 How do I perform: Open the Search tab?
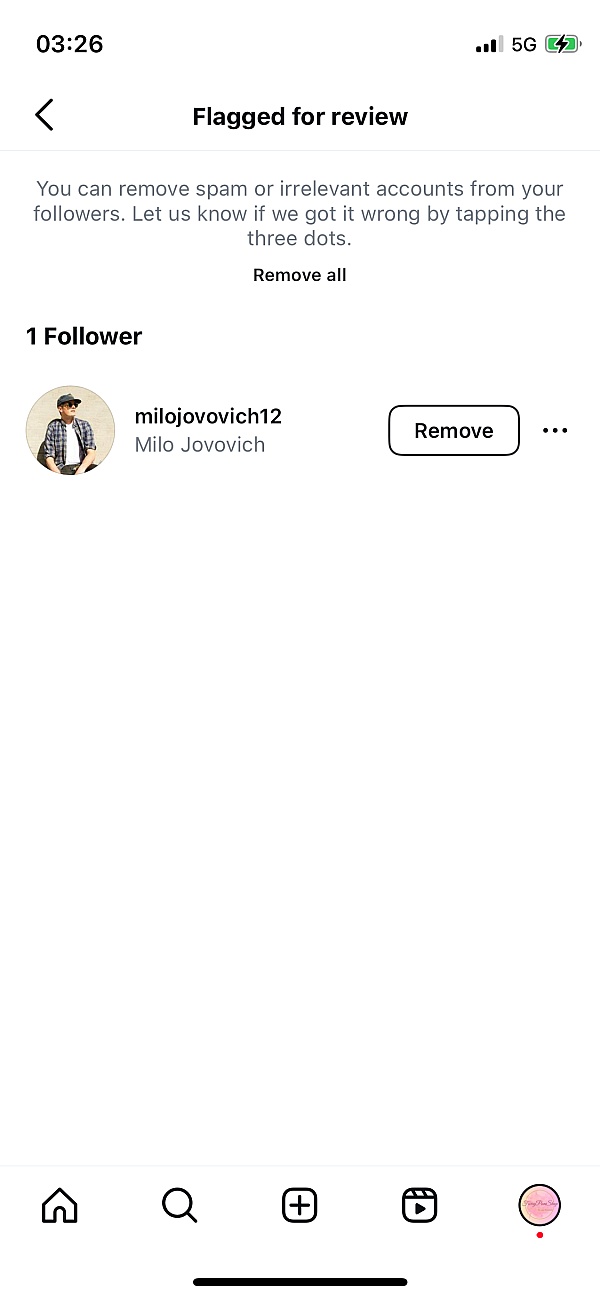point(179,1205)
